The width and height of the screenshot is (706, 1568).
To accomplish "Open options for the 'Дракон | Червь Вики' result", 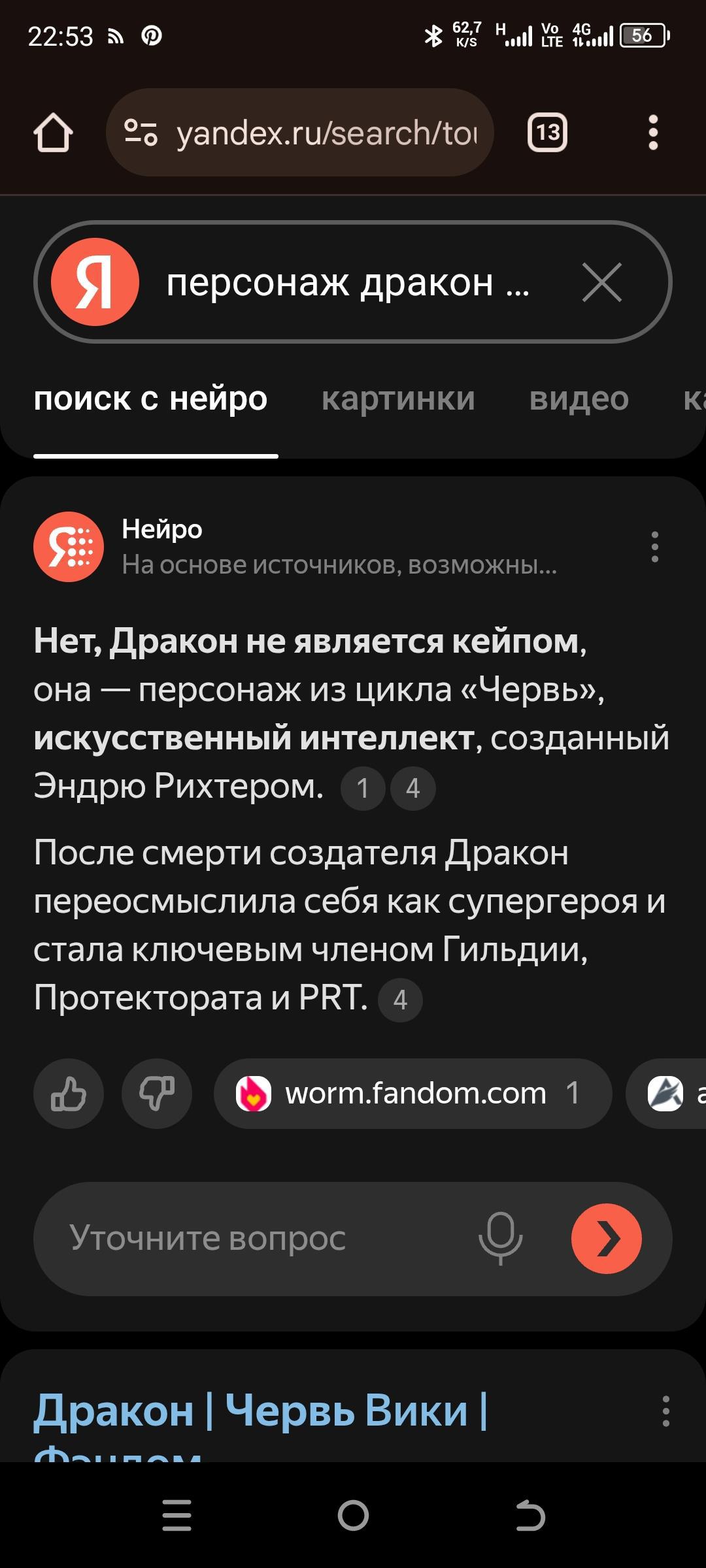I will [x=665, y=1411].
